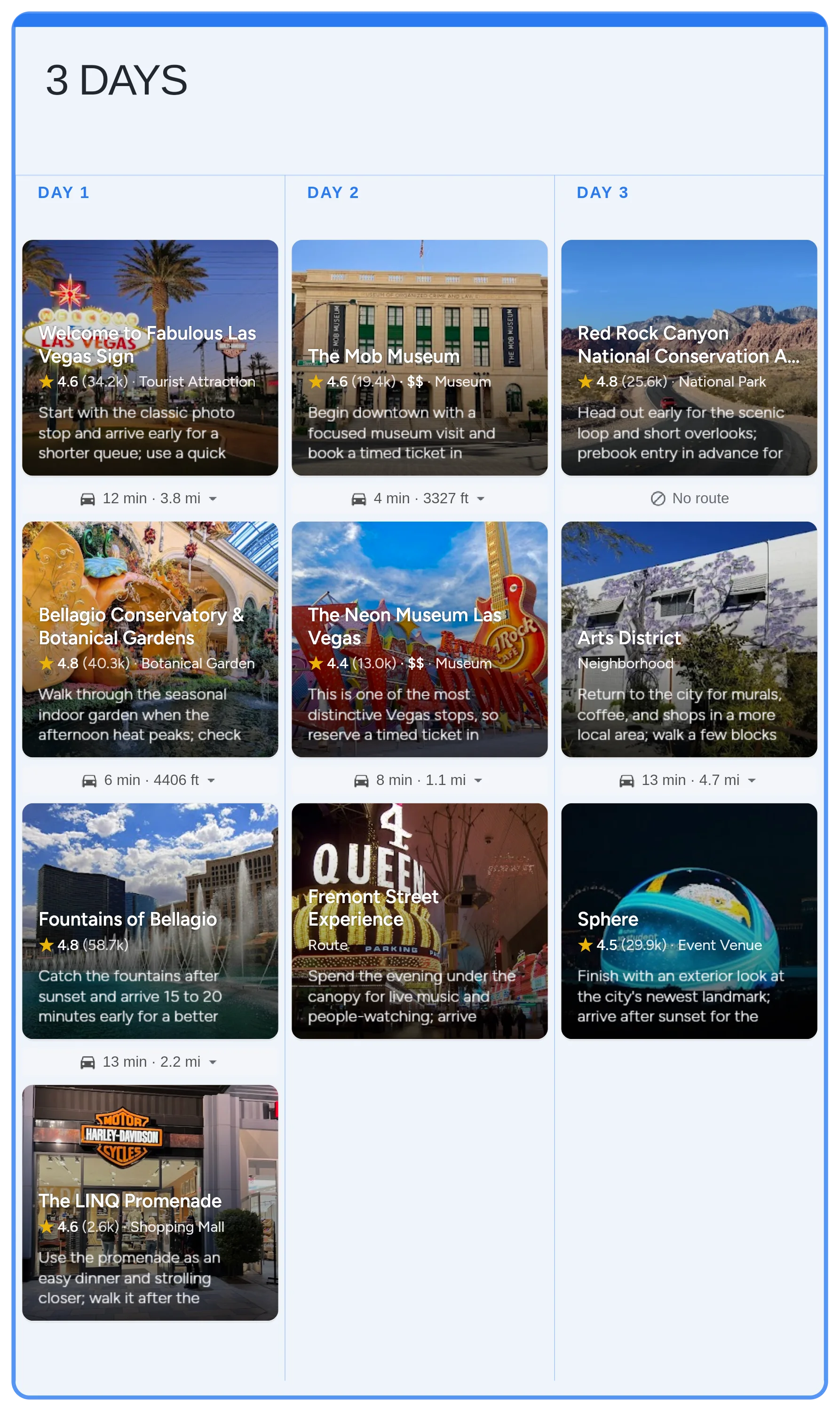Expand the 12 min · 3.8 mi route options
The height and width of the screenshot is (1411, 840).
point(213,499)
